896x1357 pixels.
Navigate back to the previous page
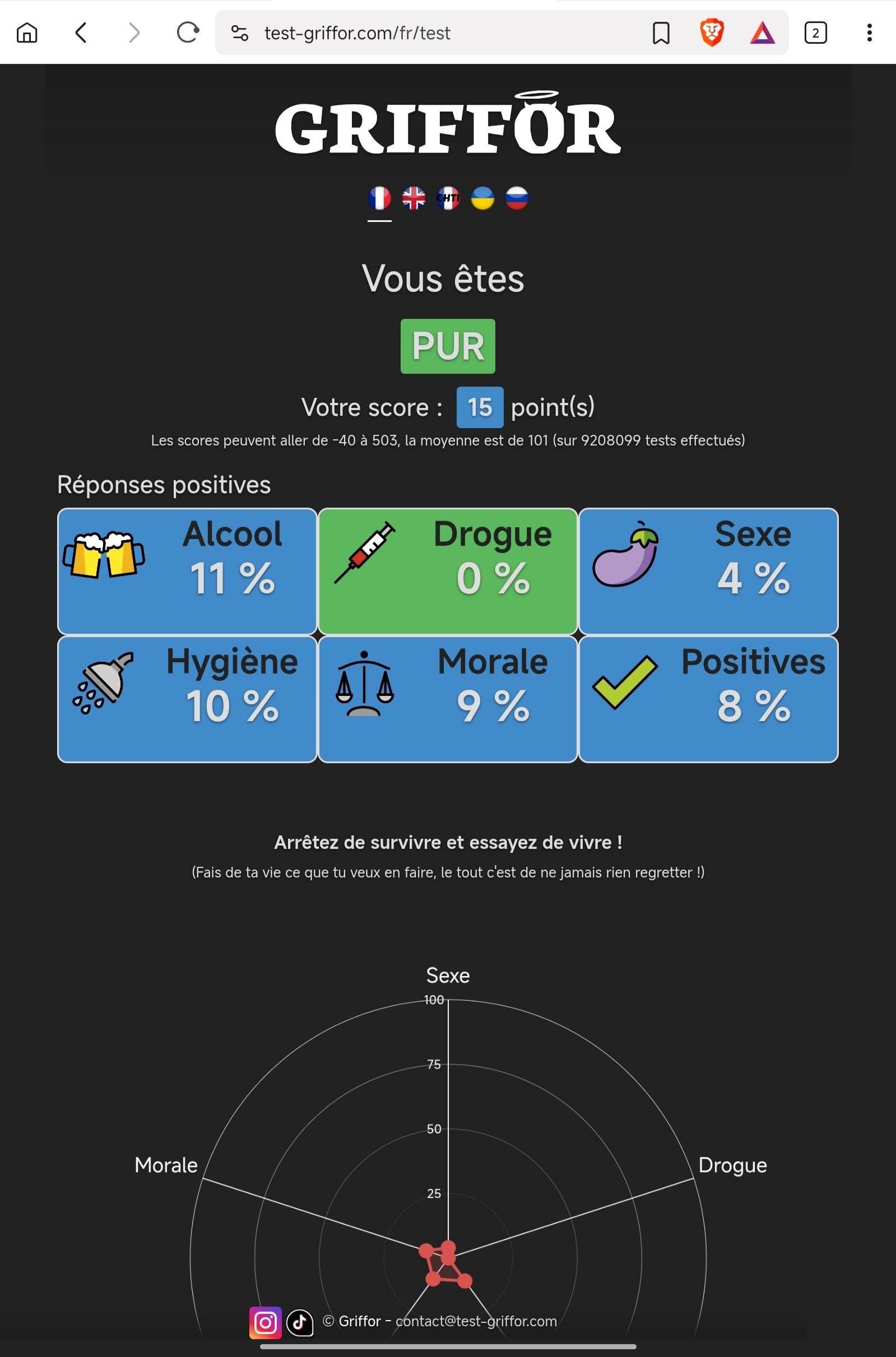[81, 32]
